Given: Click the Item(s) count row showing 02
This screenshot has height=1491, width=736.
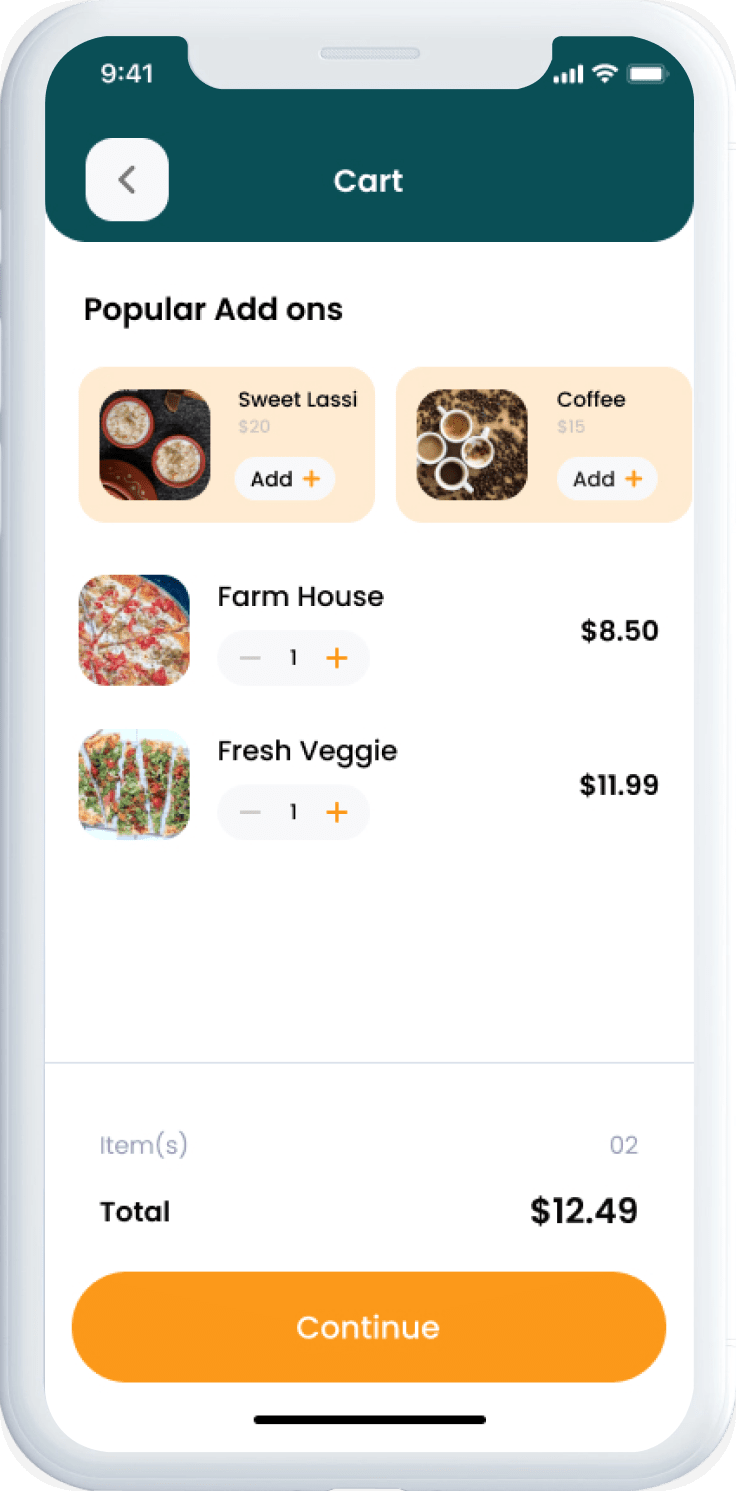Looking at the screenshot, I should [x=370, y=1144].
